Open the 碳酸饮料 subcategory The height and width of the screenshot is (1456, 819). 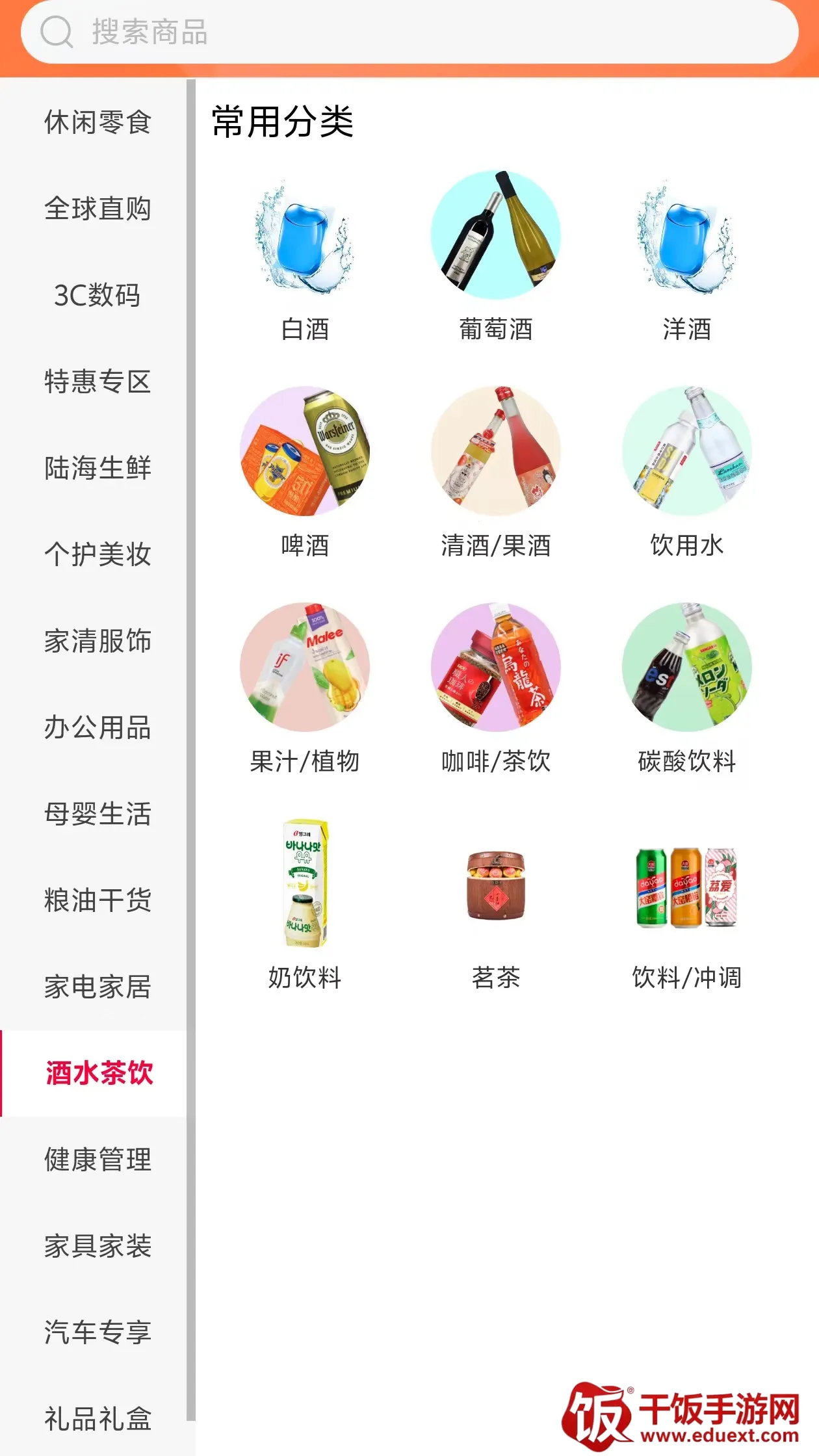687,688
